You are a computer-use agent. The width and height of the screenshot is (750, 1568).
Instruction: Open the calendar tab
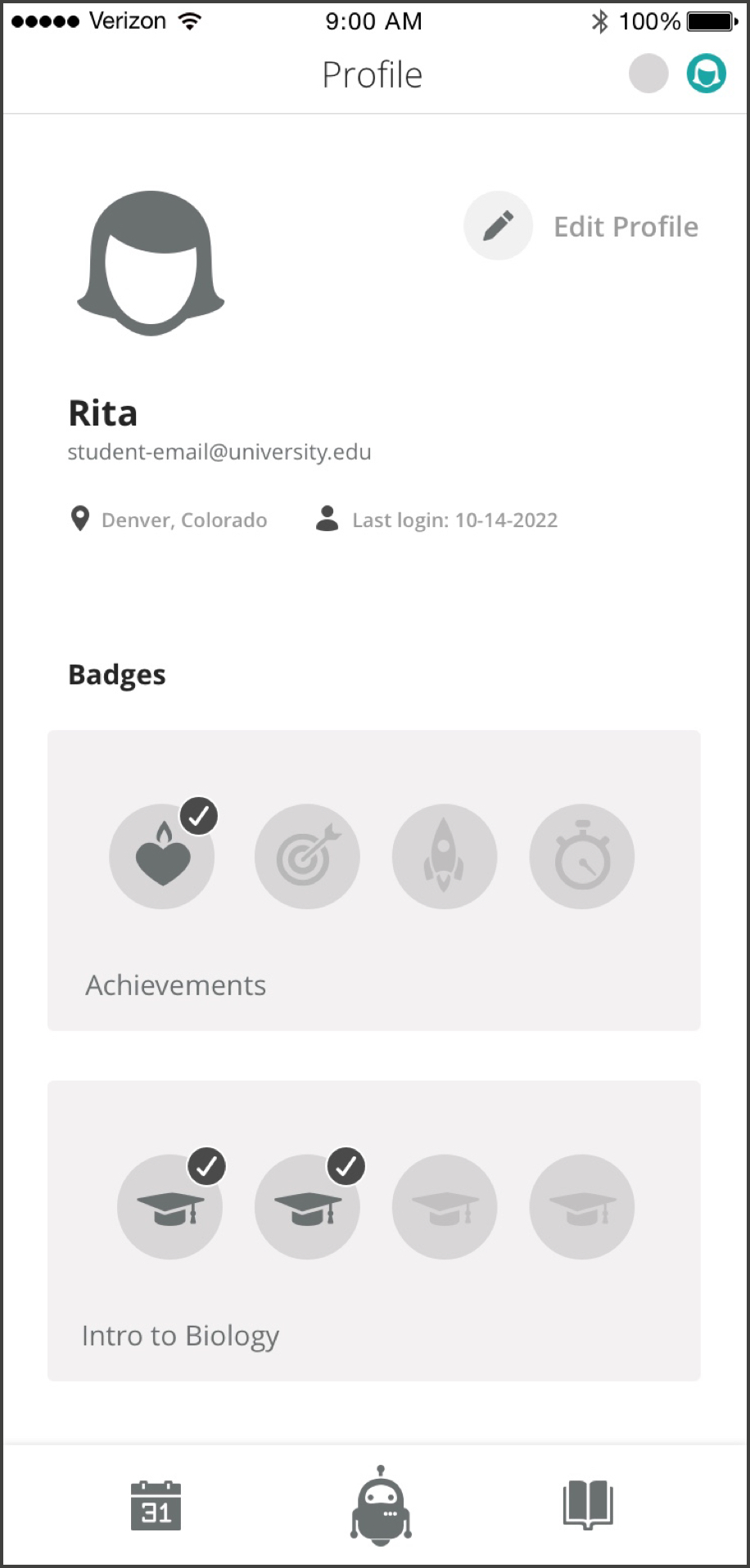156,1505
